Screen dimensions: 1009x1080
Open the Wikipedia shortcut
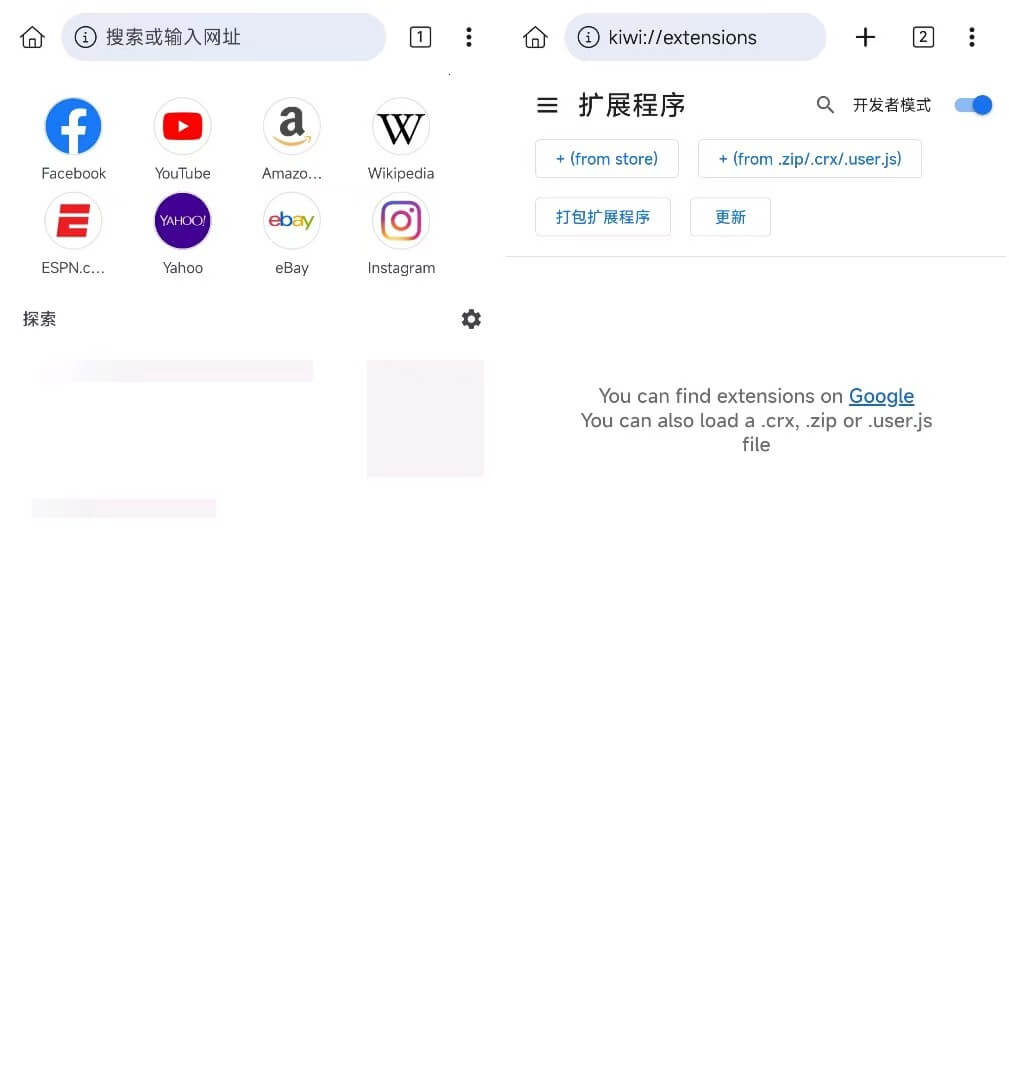pyautogui.click(x=401, y=127)
